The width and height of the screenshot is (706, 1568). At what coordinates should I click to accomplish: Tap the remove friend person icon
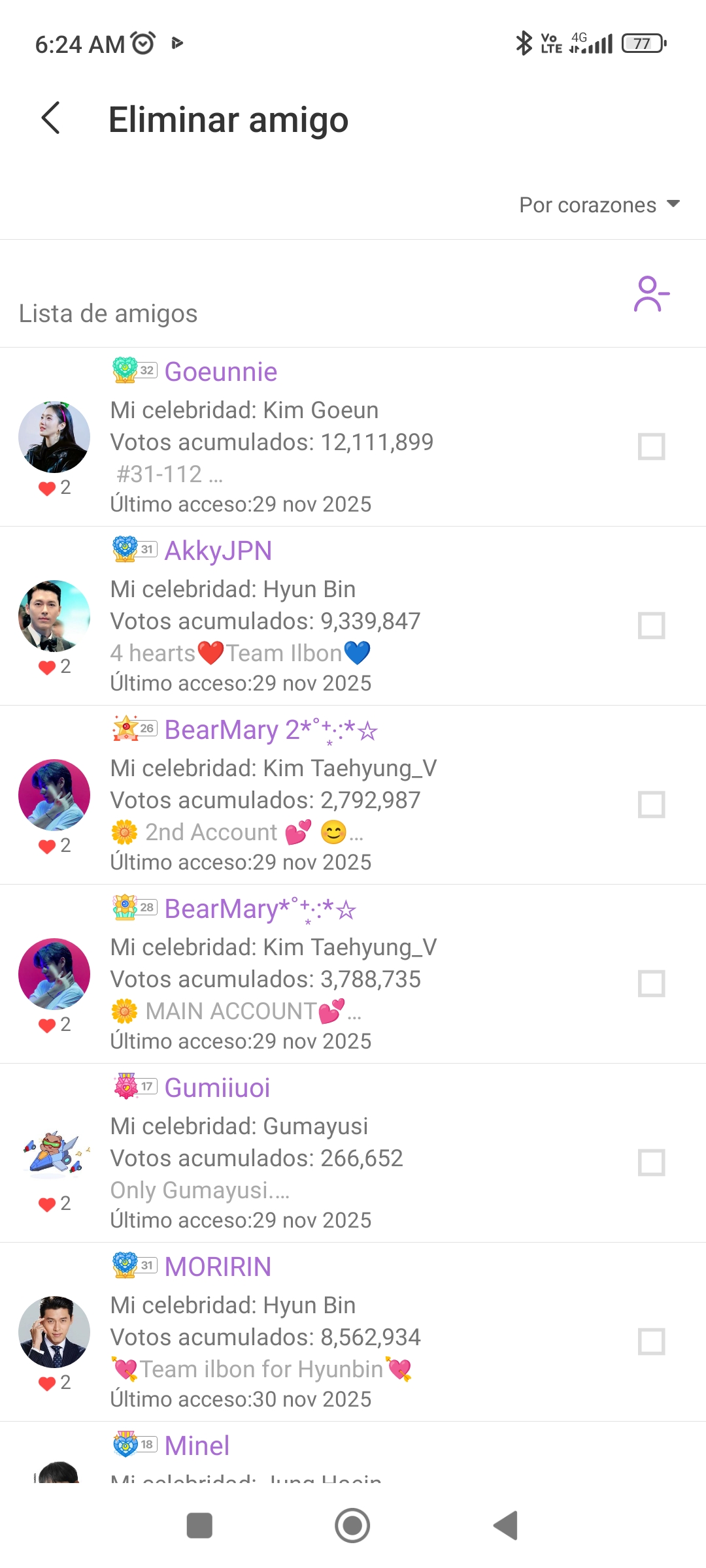[651, 294]
